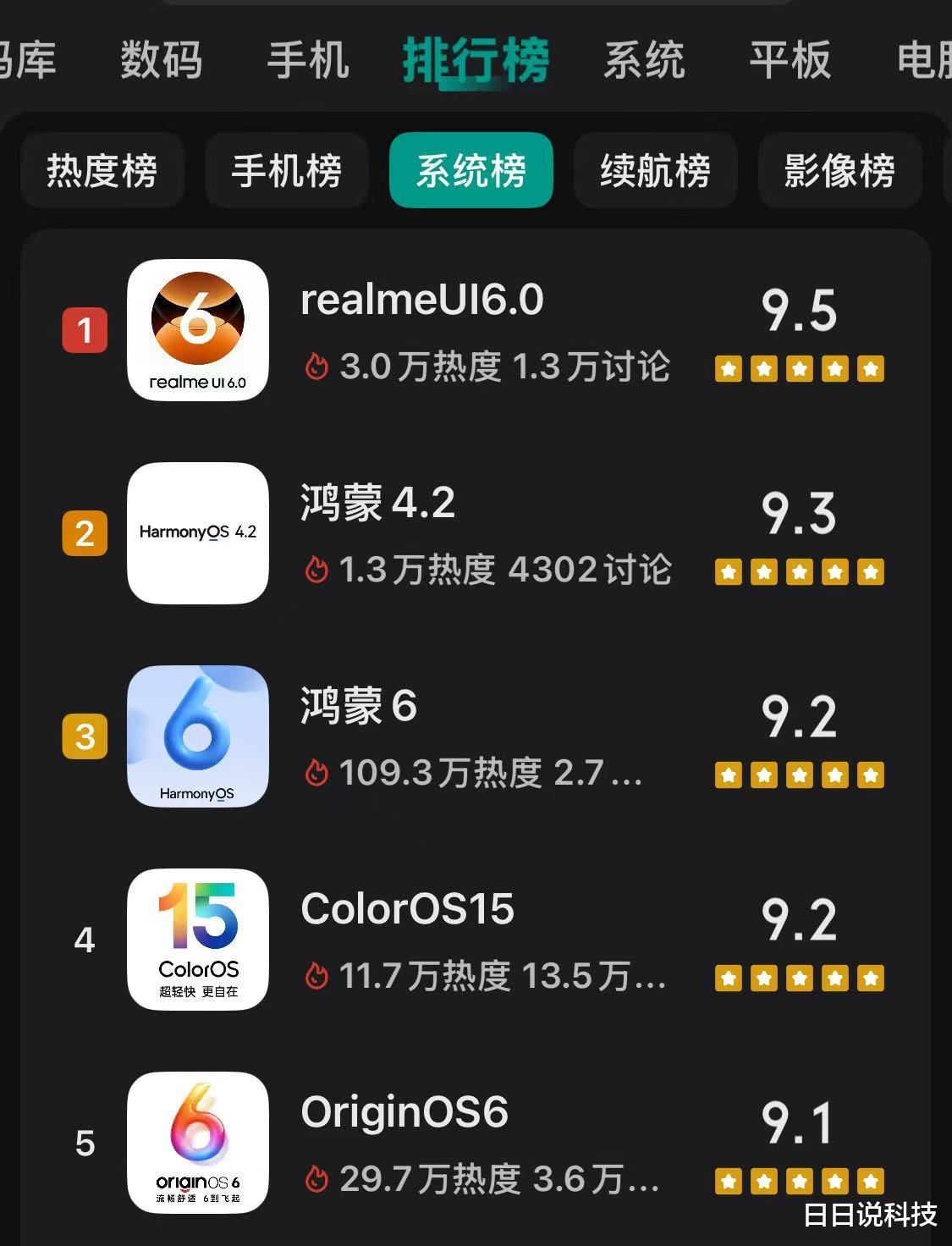Select the 续航榜 chip
The image size is (952, 1246).
tap(655, 171)
